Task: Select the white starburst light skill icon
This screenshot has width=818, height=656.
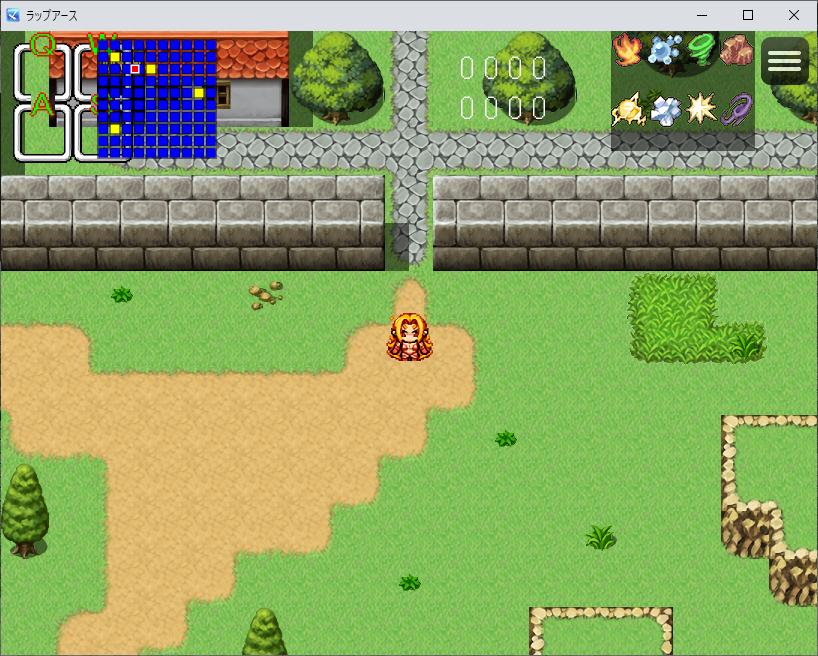Action: [x=701, y=109]
